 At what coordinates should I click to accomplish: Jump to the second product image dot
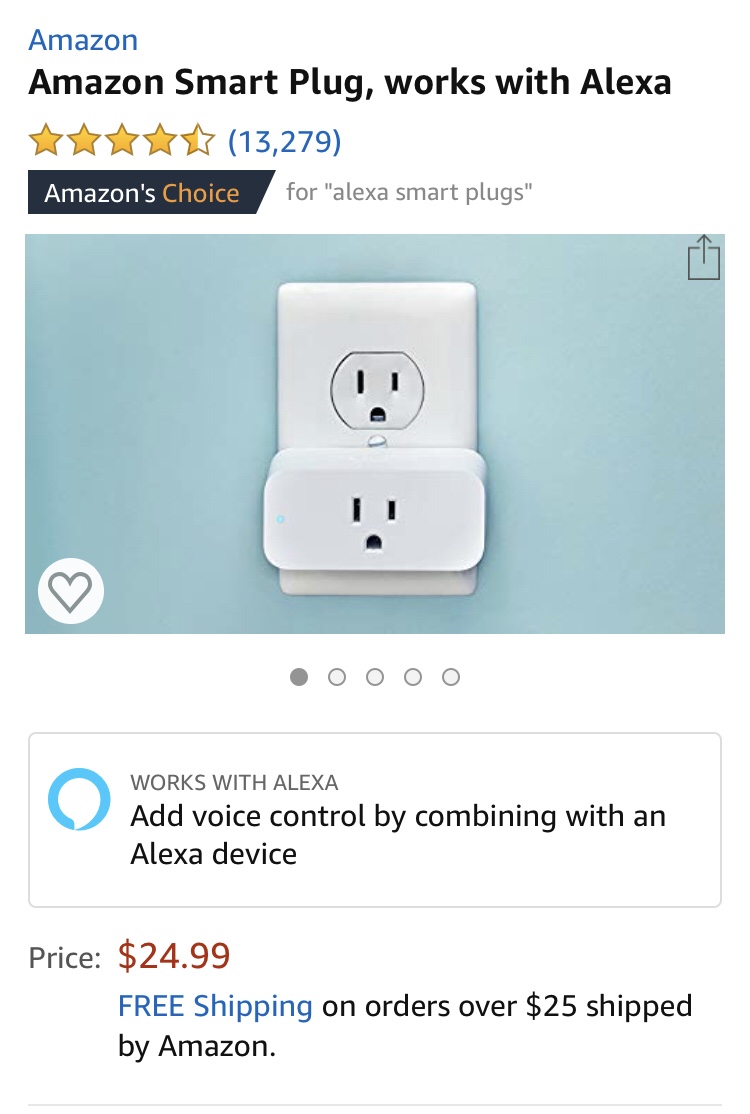[337, 677]
